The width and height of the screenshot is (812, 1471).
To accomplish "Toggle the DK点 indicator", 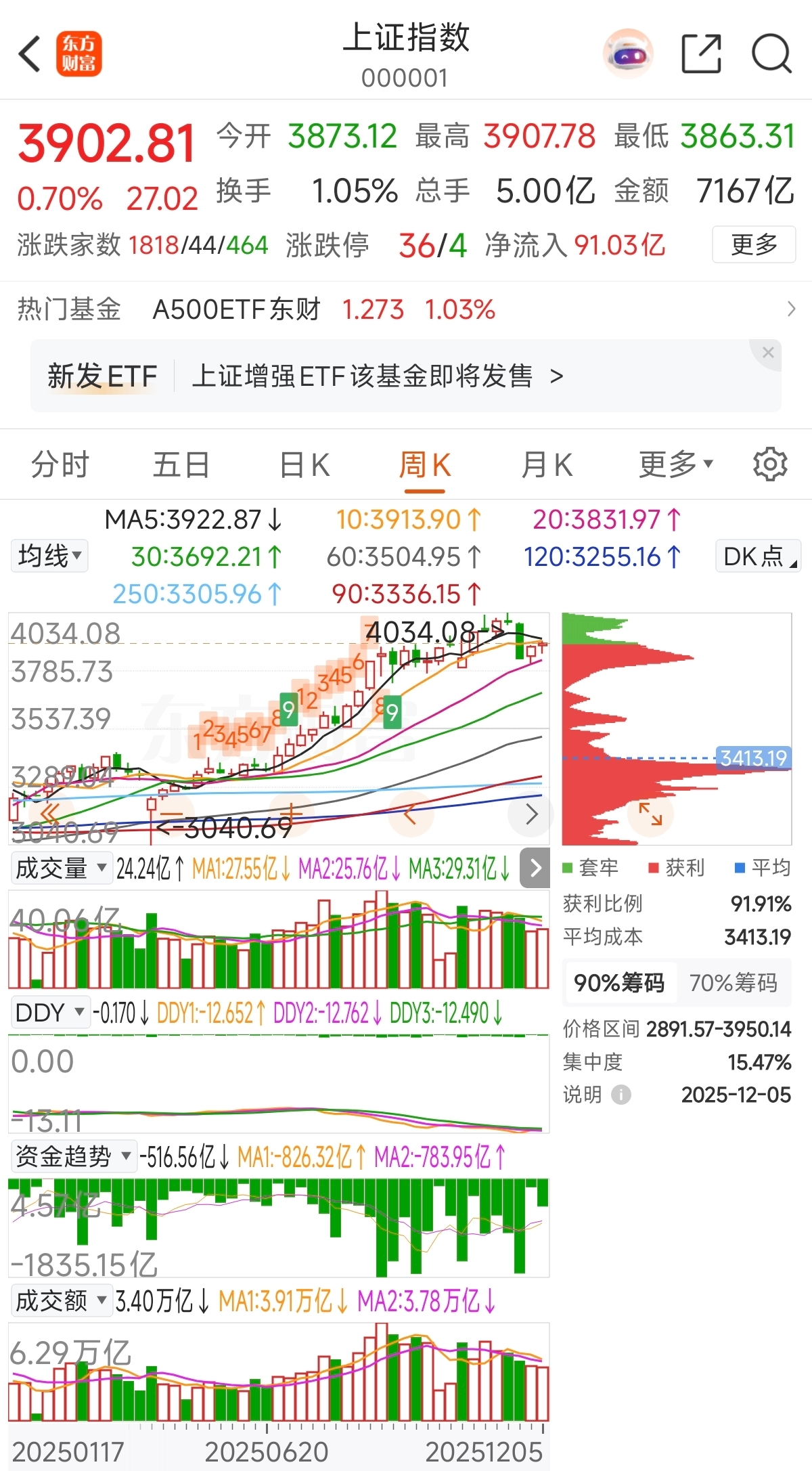I will pos(757,556).
